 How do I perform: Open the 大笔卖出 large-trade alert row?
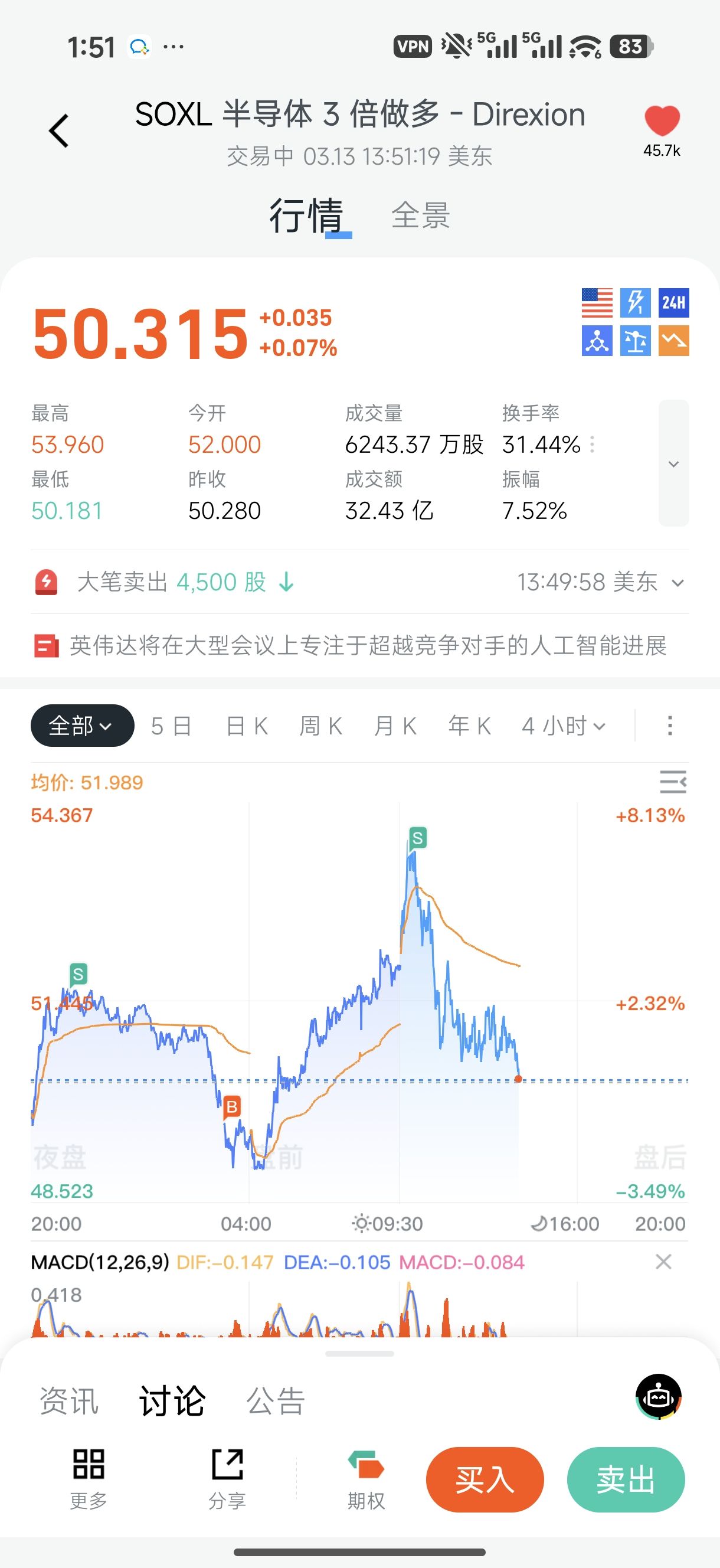click(359, 583)
